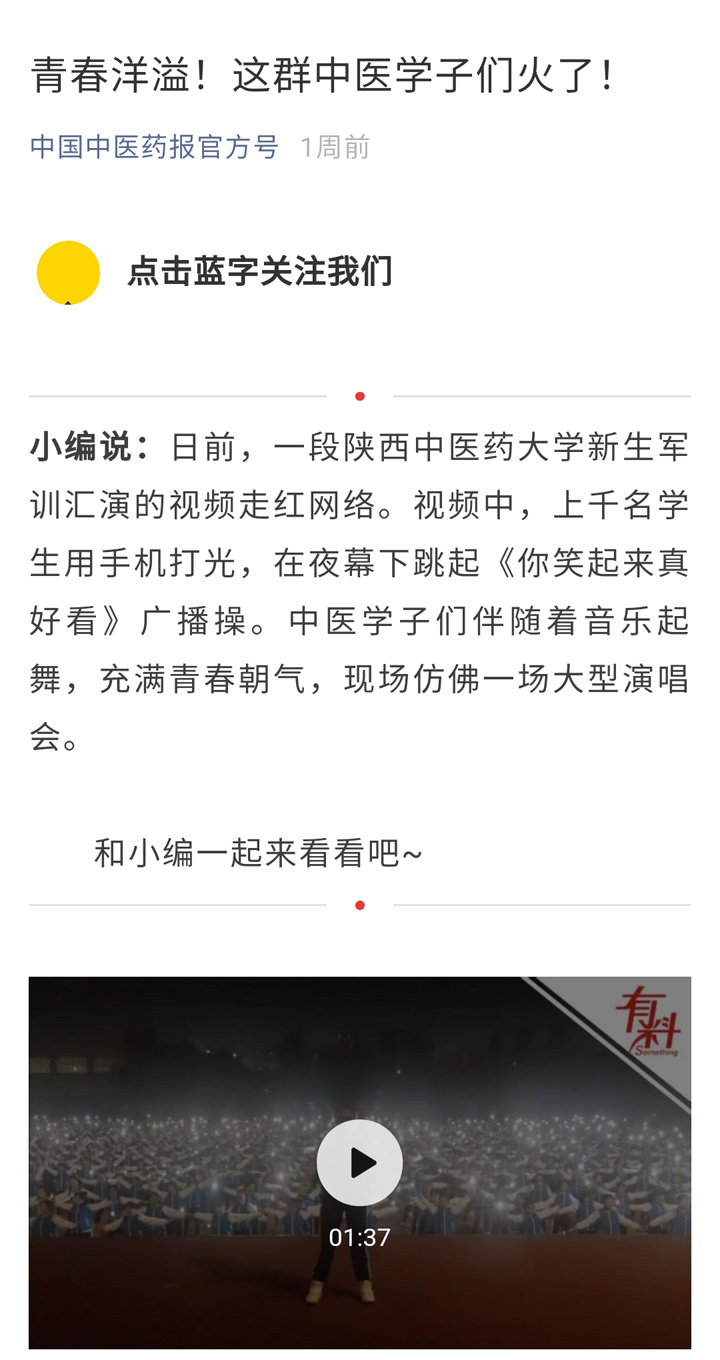Play the 01:37 military training video
This screenshot has width=720, height=1360.
coord(360,1162)
